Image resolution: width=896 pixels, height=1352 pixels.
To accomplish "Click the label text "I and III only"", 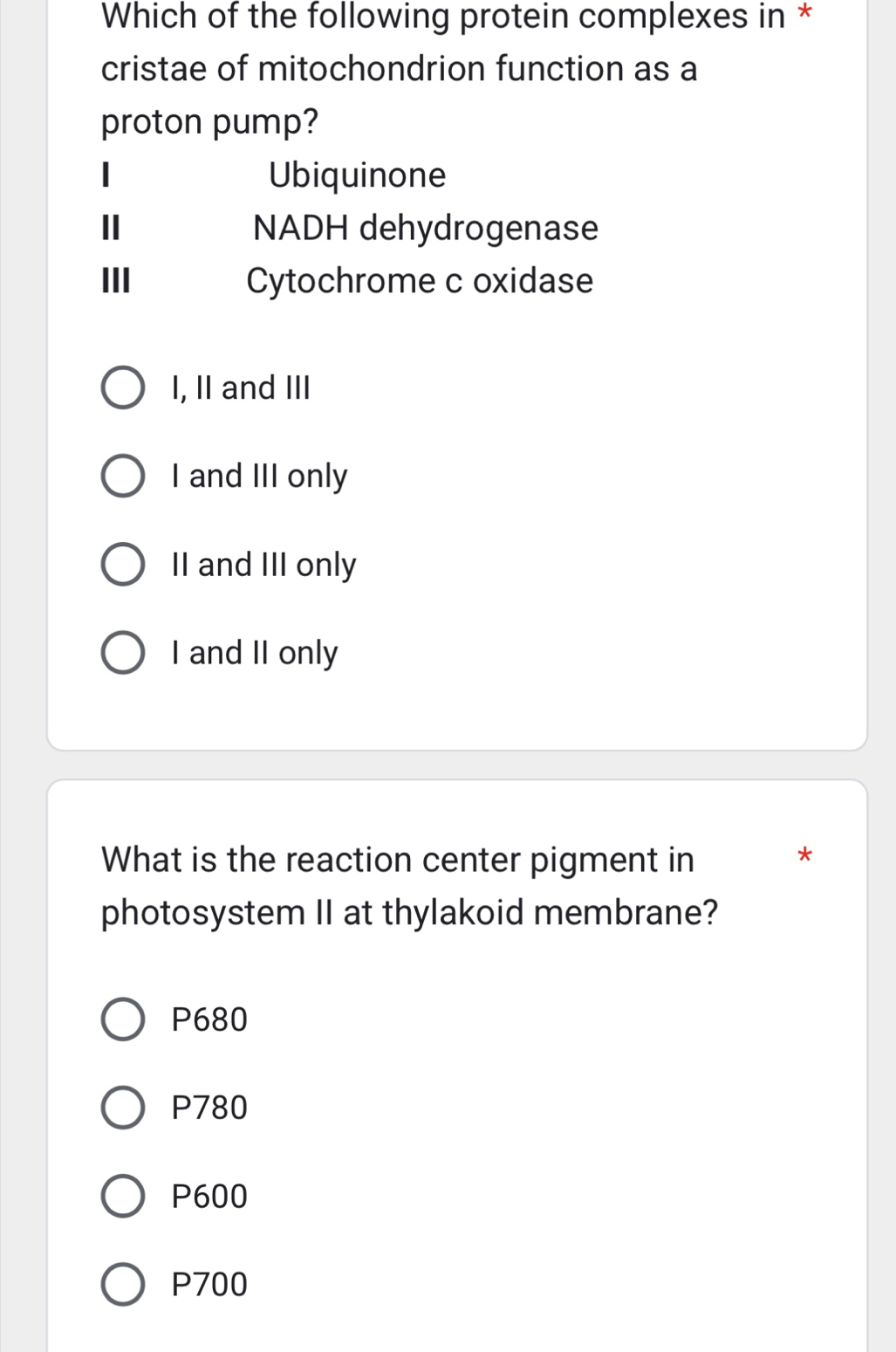I will pyautogui.click(x=258, y=476).
